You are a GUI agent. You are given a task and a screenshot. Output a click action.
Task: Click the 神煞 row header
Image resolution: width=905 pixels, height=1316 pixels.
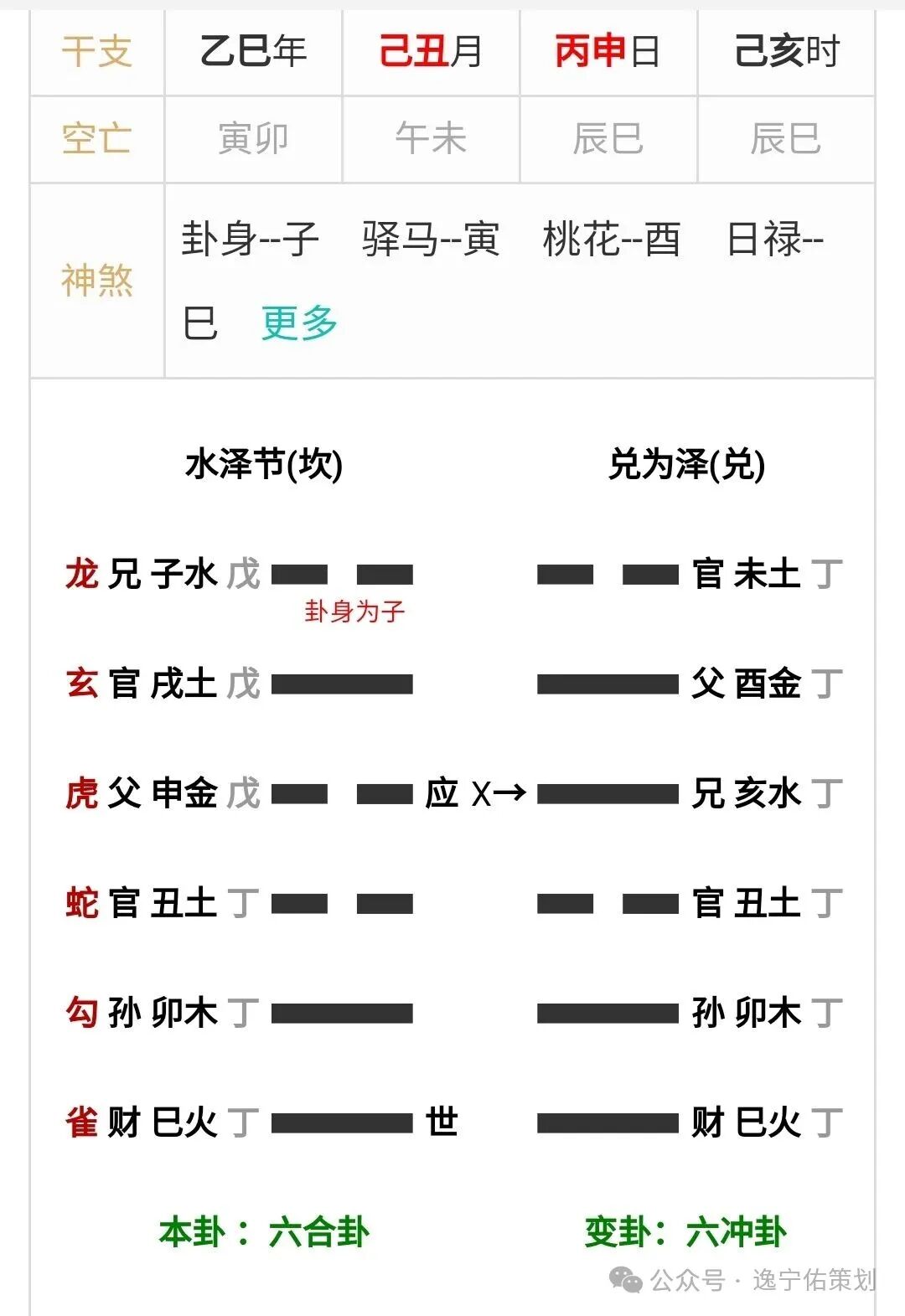click(96, 280)
